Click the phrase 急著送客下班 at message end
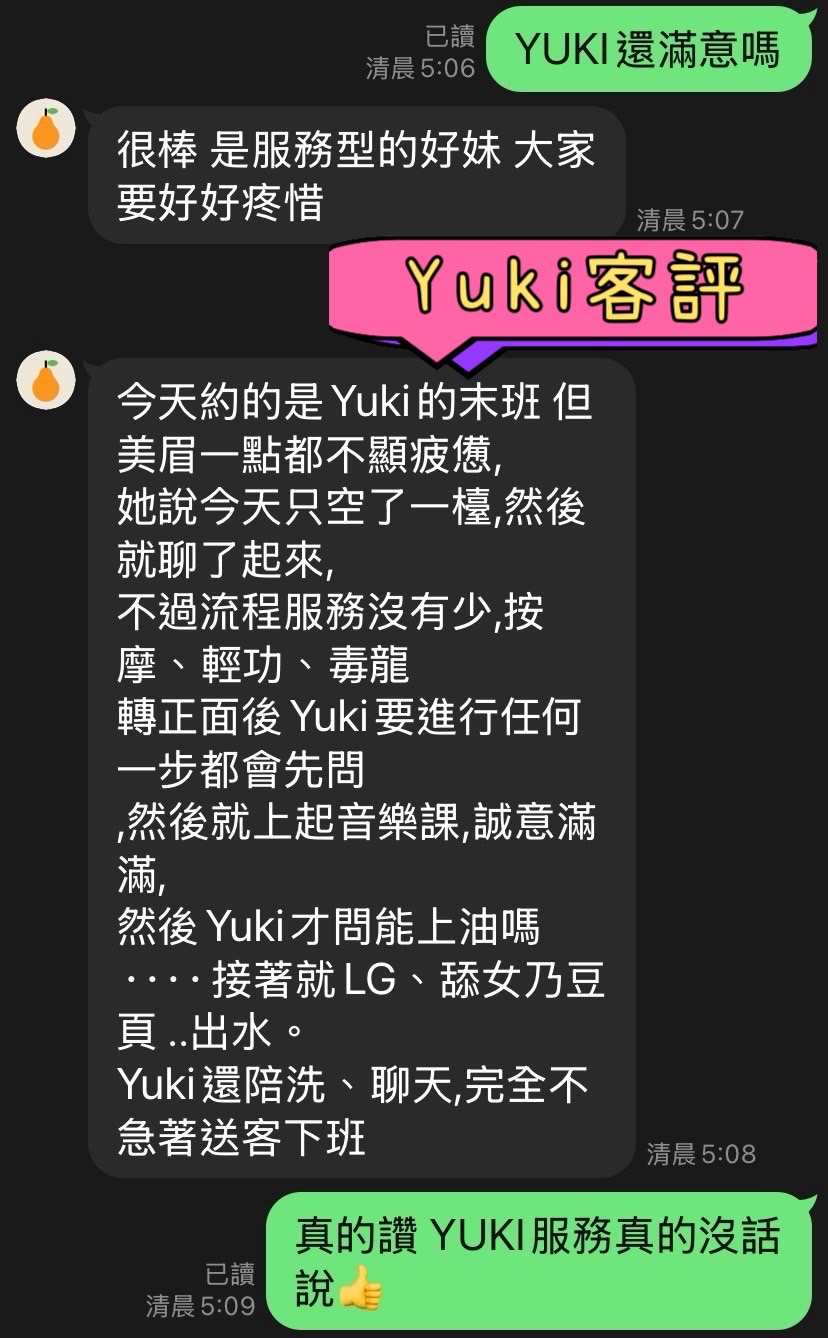 coord(243,1136)
